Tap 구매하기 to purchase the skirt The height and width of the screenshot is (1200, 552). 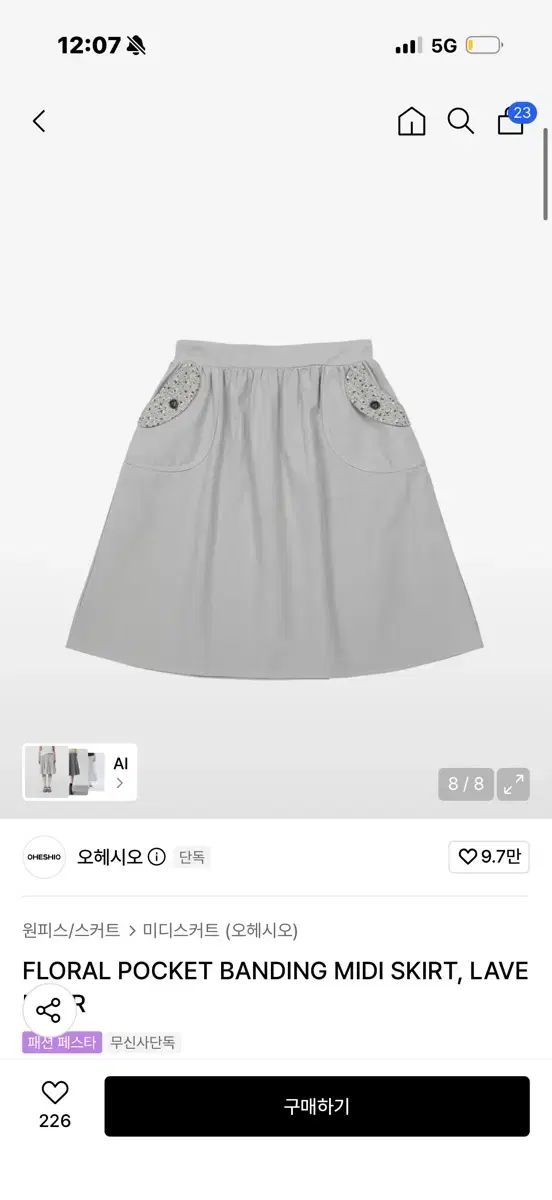point(317,1106)
